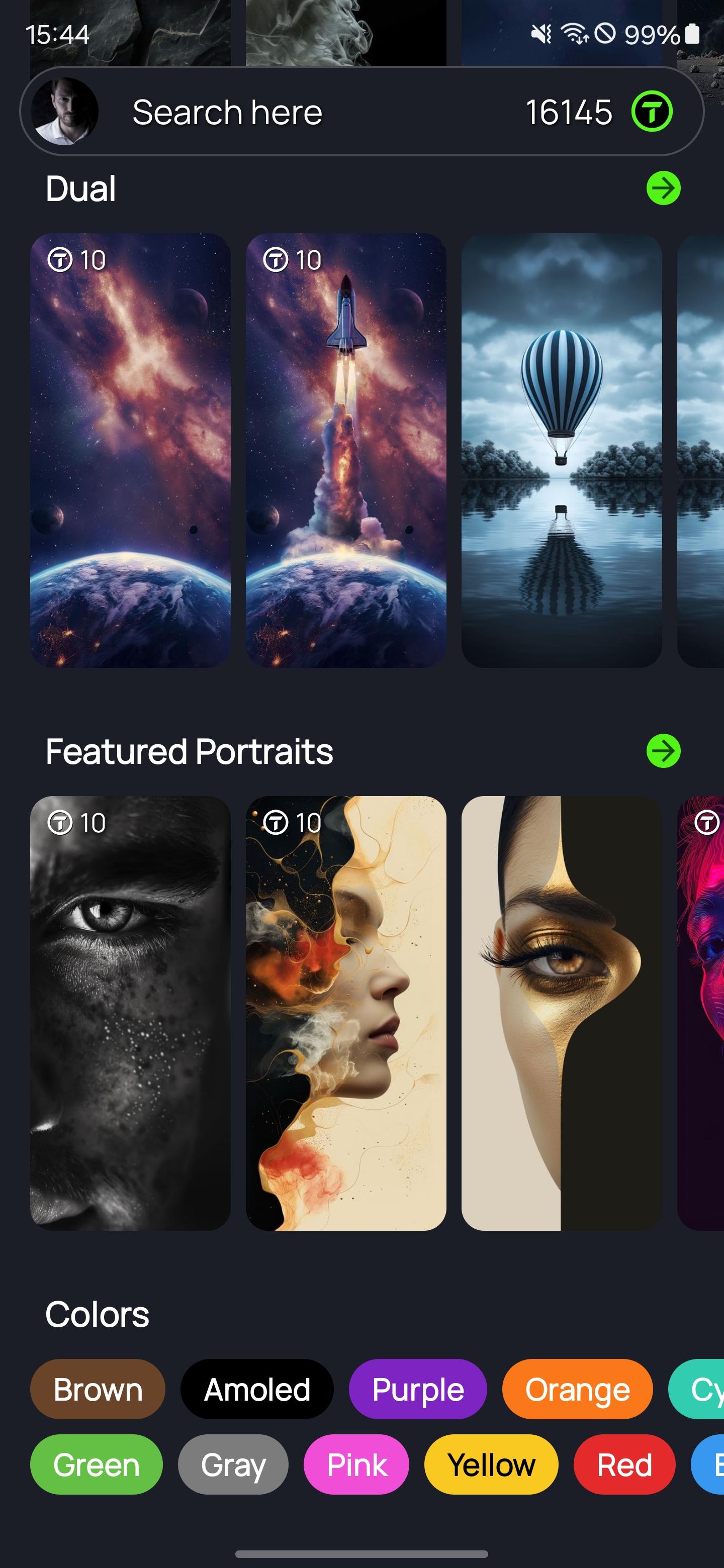Open the woman profile smoke portrait
Screen dimensions: 724x1568
346,1013
